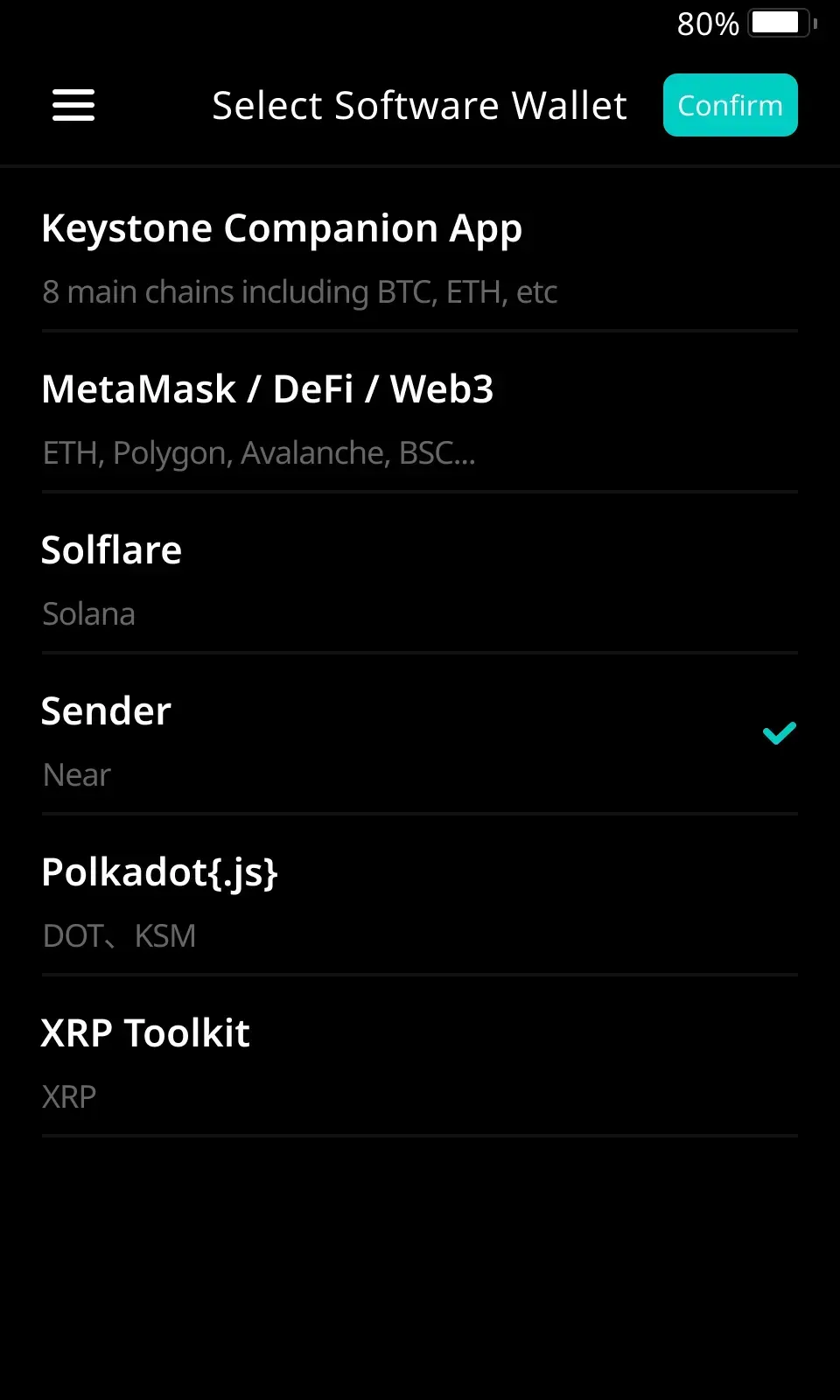Image resolution: width=840 pixels, height=1400 pixels.
Task: Tap the 8 main chains description text
Action: [x=299, y=291]
